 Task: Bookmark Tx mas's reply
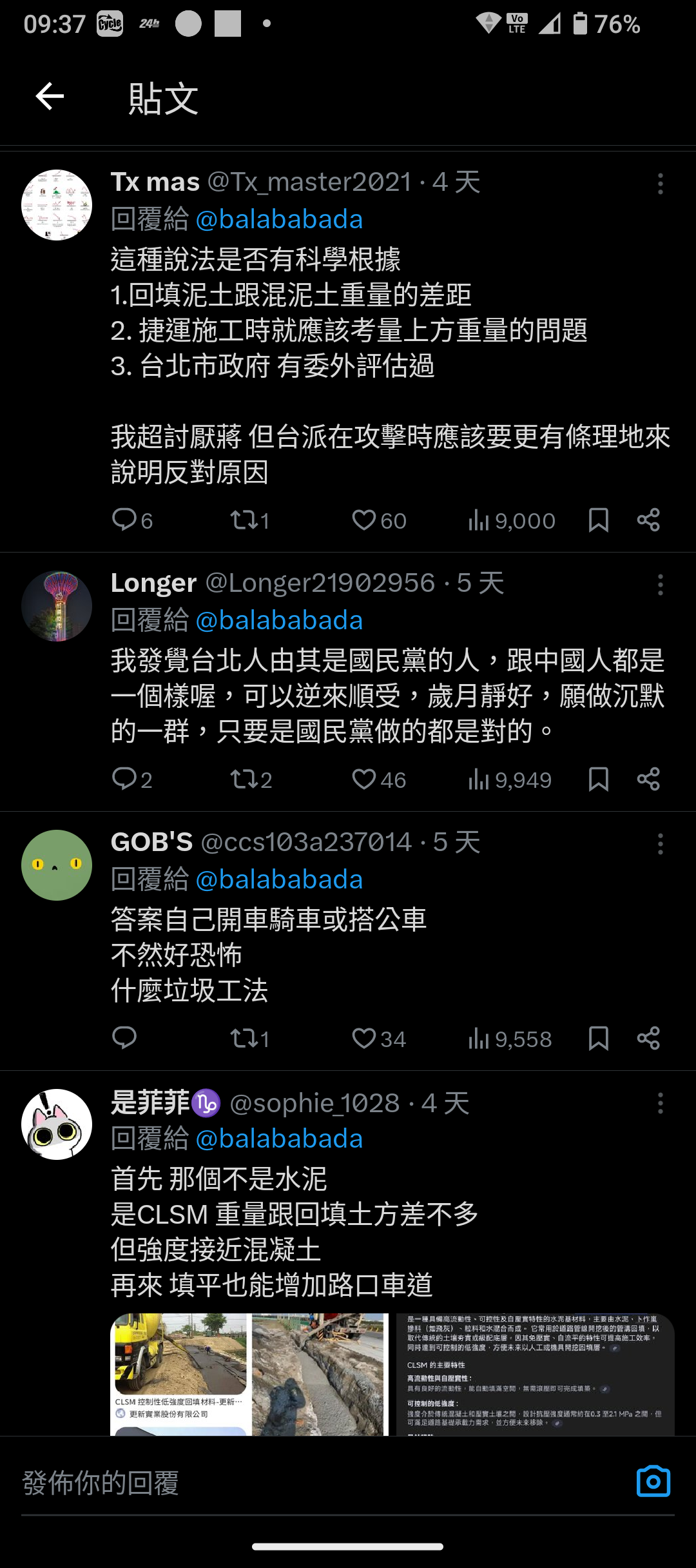[598, 520]
